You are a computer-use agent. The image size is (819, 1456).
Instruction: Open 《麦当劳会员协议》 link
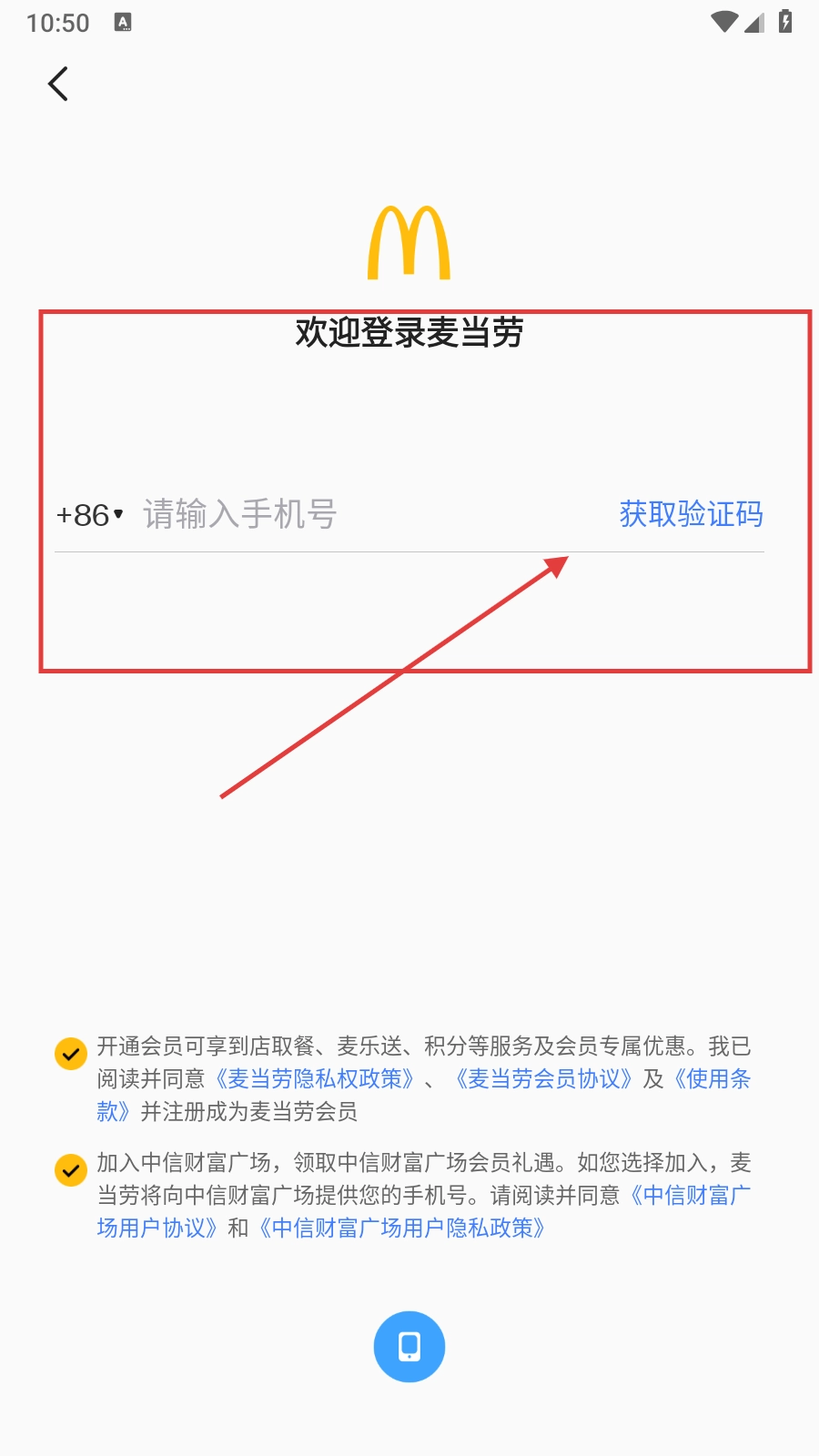coord(544,1079)
